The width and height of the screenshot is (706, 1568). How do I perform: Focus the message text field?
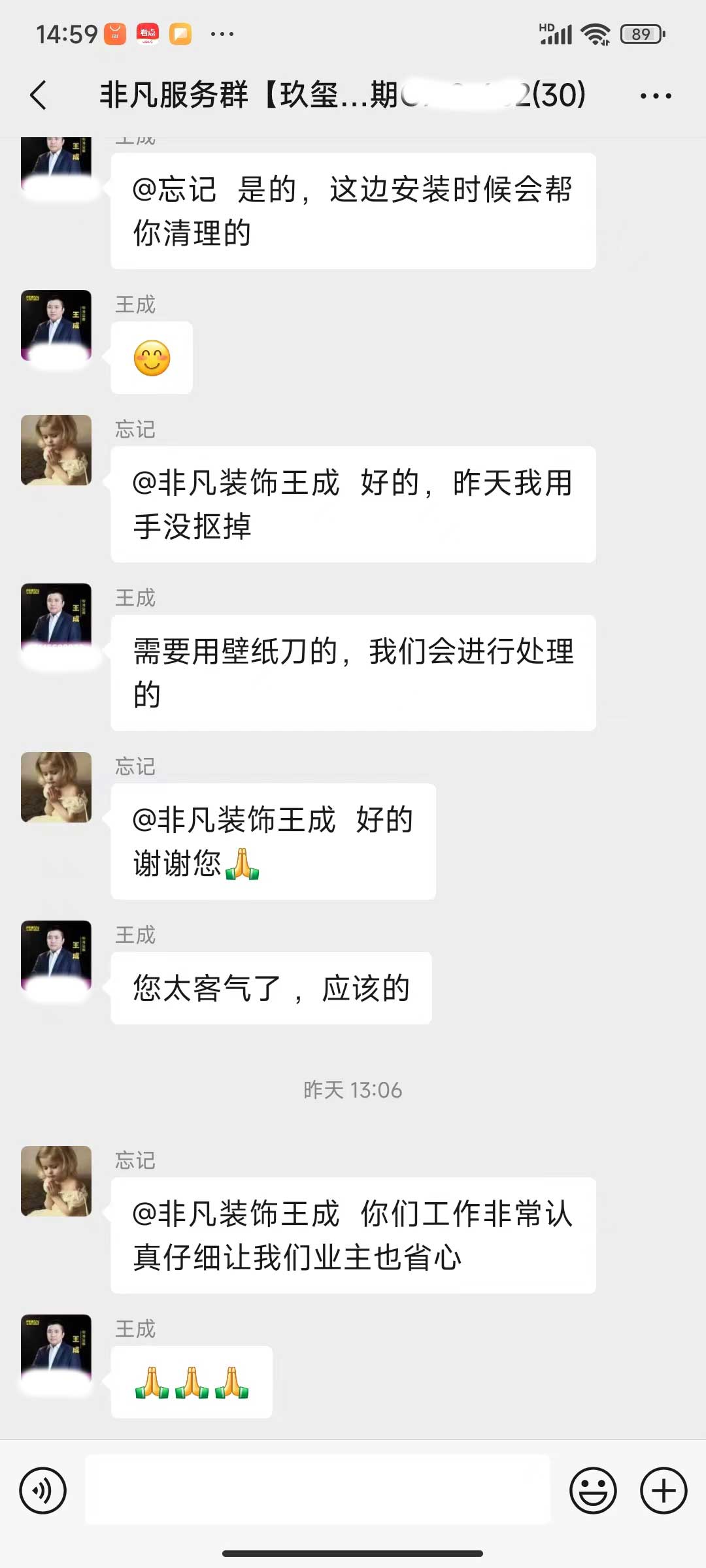tap(318, 1490)
